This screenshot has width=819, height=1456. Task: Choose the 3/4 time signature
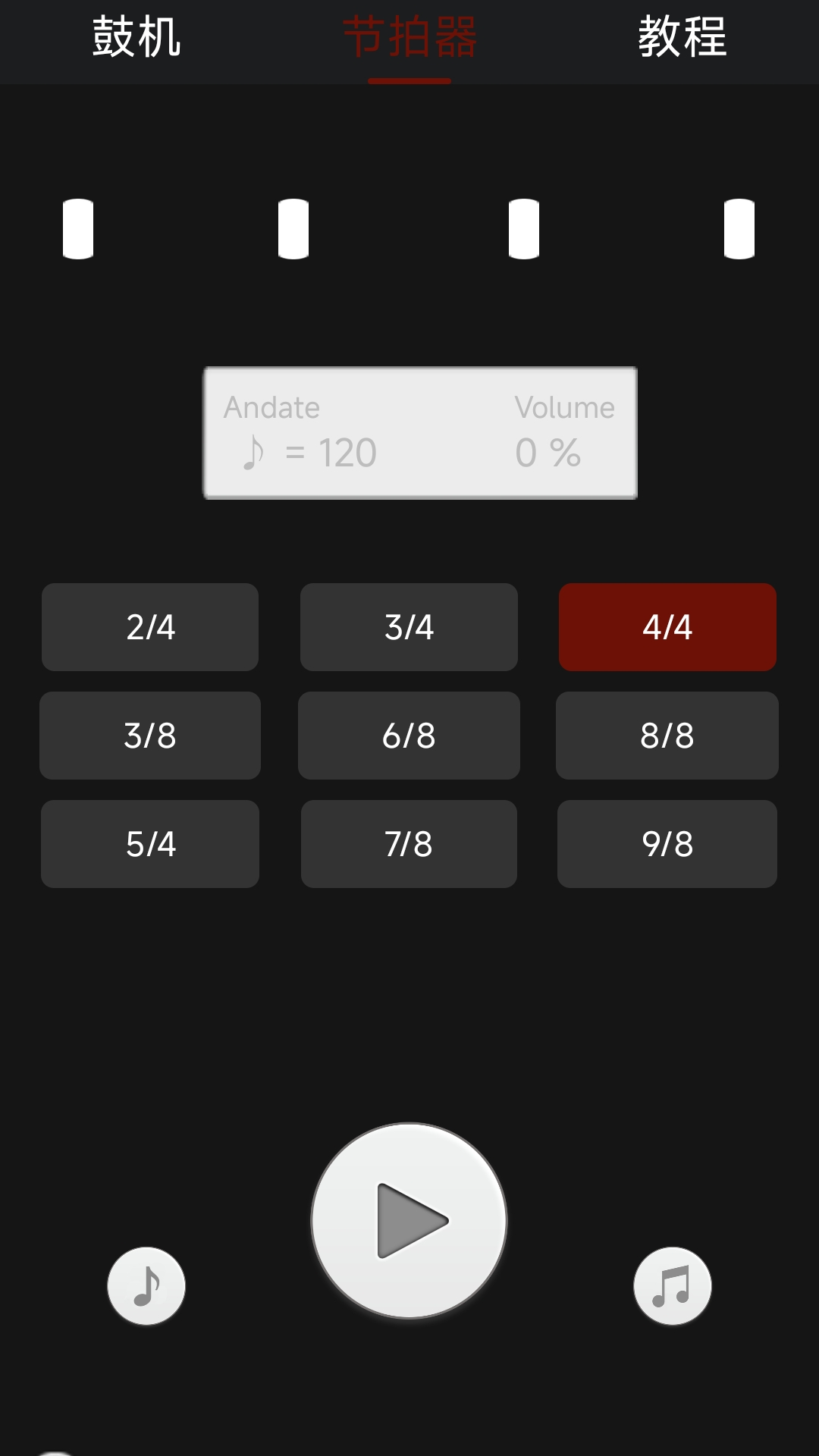coord(409,627)
